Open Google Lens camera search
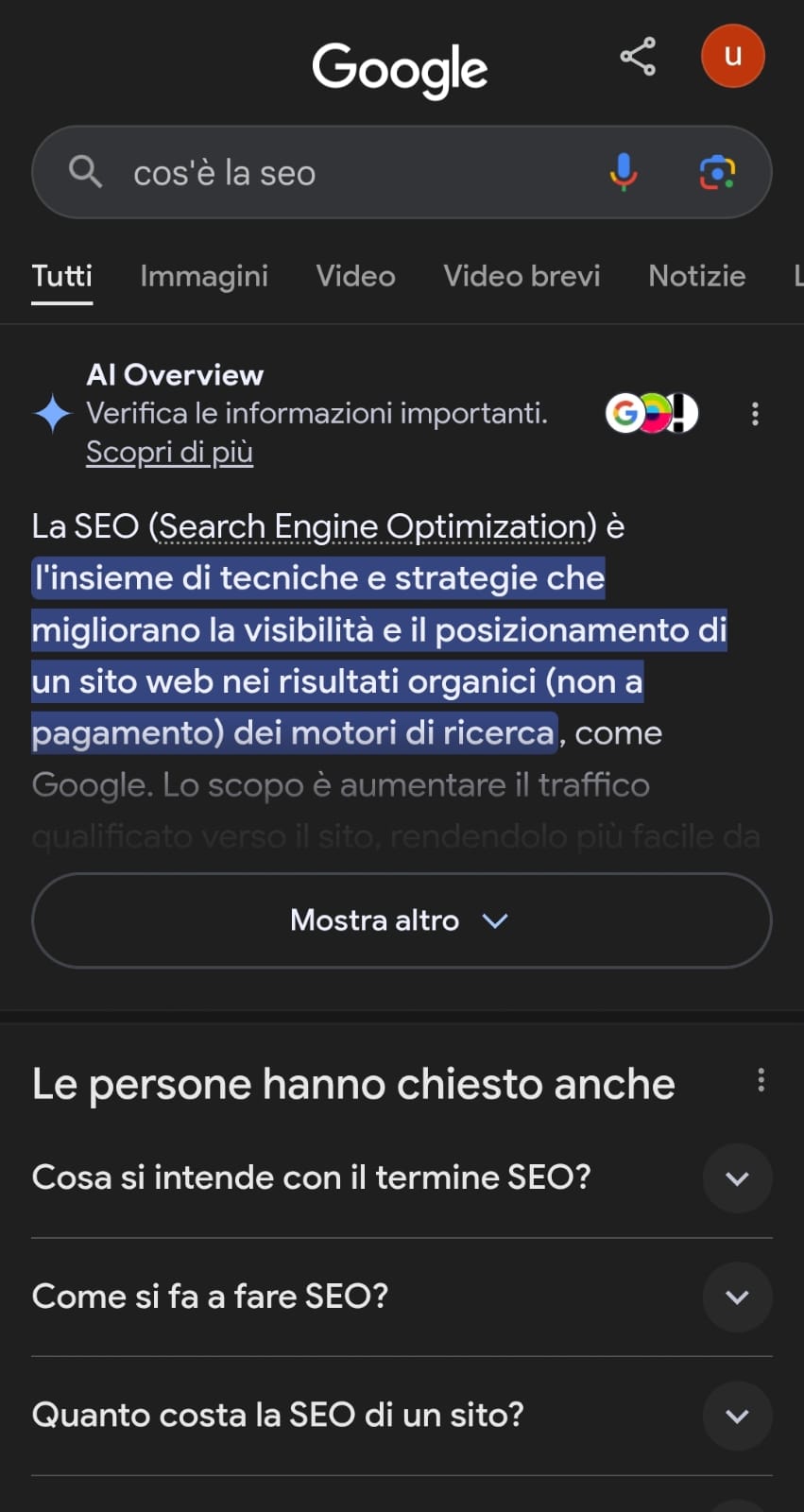The image size is (804, 1512). click(717, 172)
